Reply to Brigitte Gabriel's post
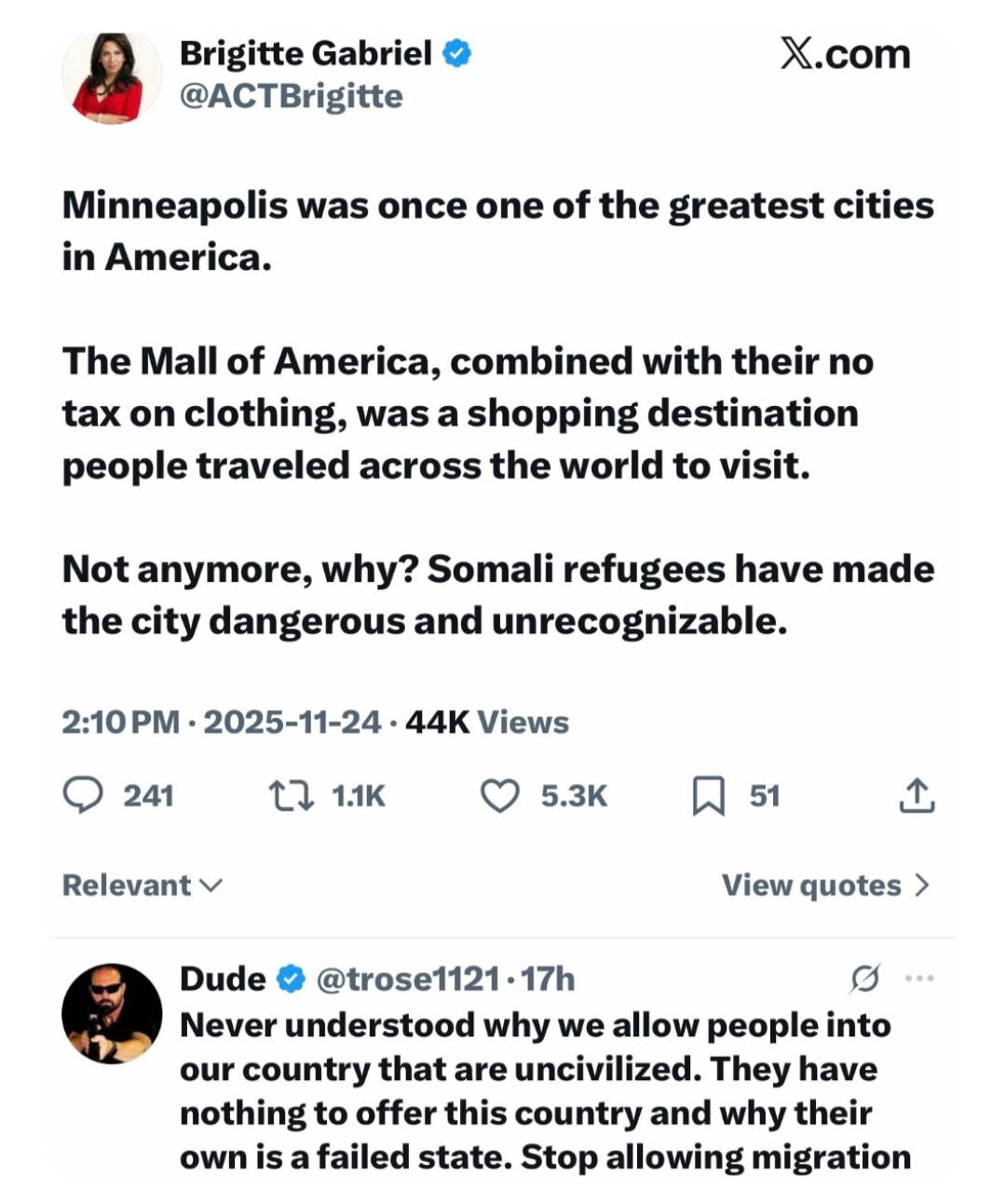The height and width of the screenshot is (1204, 1006). coord(83,796)
